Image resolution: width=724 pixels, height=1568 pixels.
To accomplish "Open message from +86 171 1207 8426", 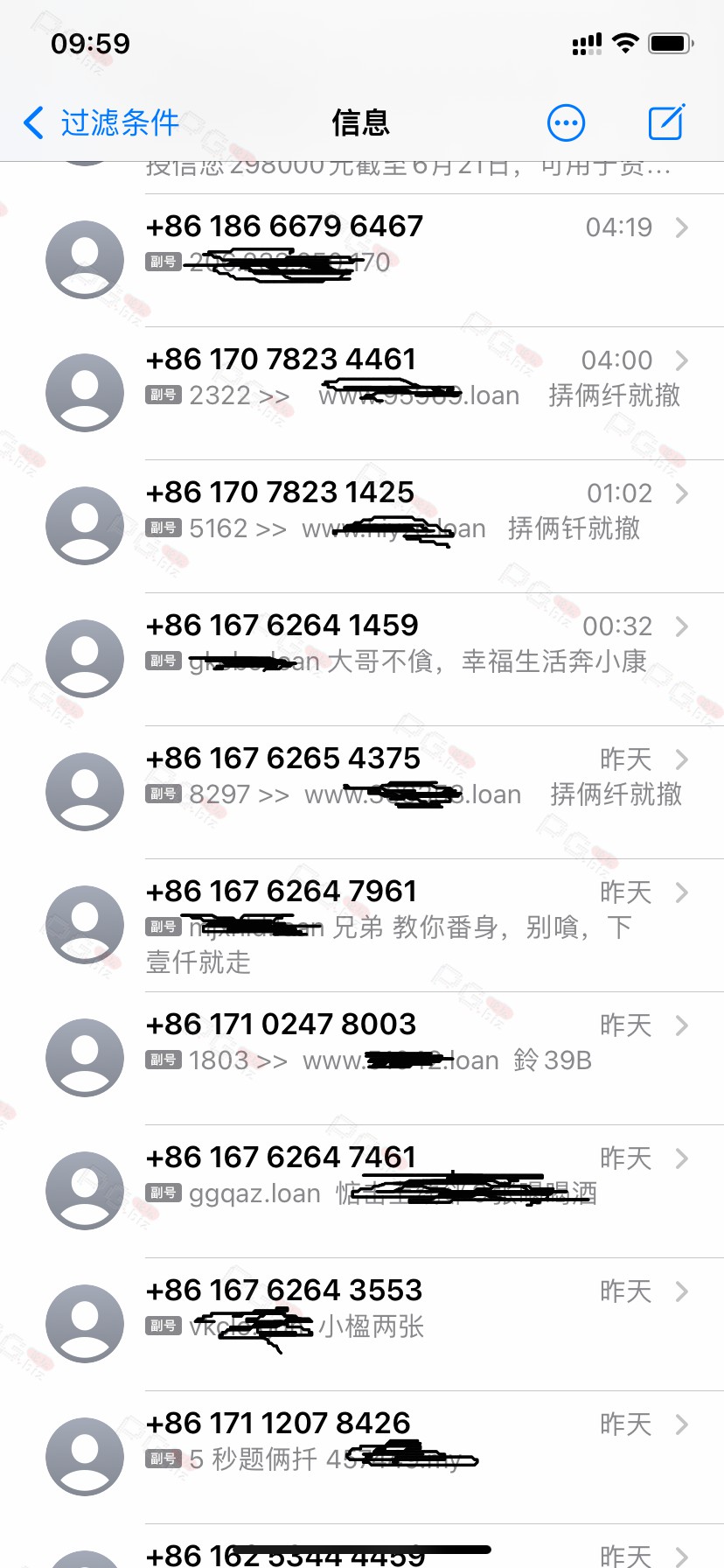I will pos(362,1458).
